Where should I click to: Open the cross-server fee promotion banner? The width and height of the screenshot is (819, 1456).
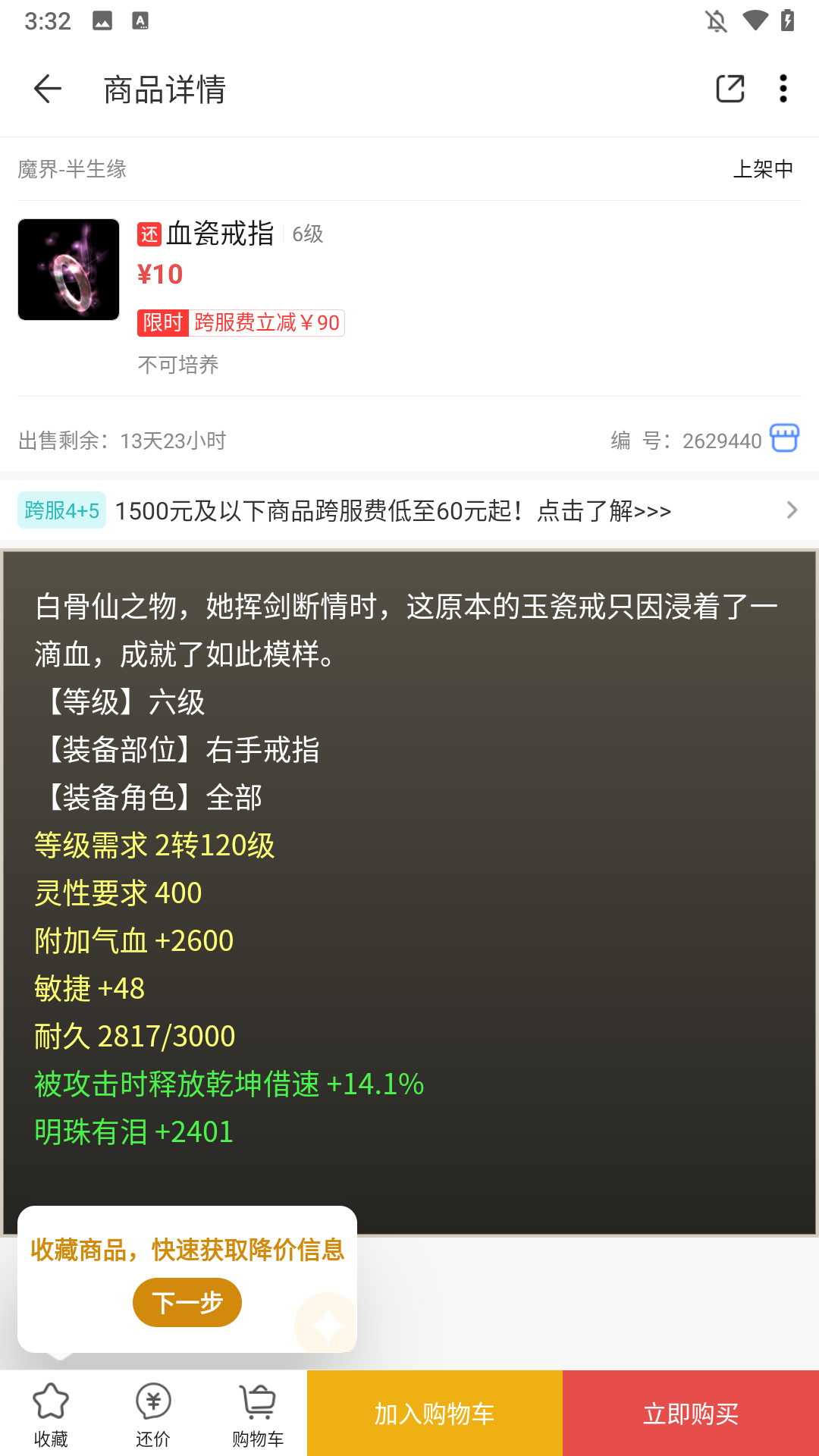(409, 510)
